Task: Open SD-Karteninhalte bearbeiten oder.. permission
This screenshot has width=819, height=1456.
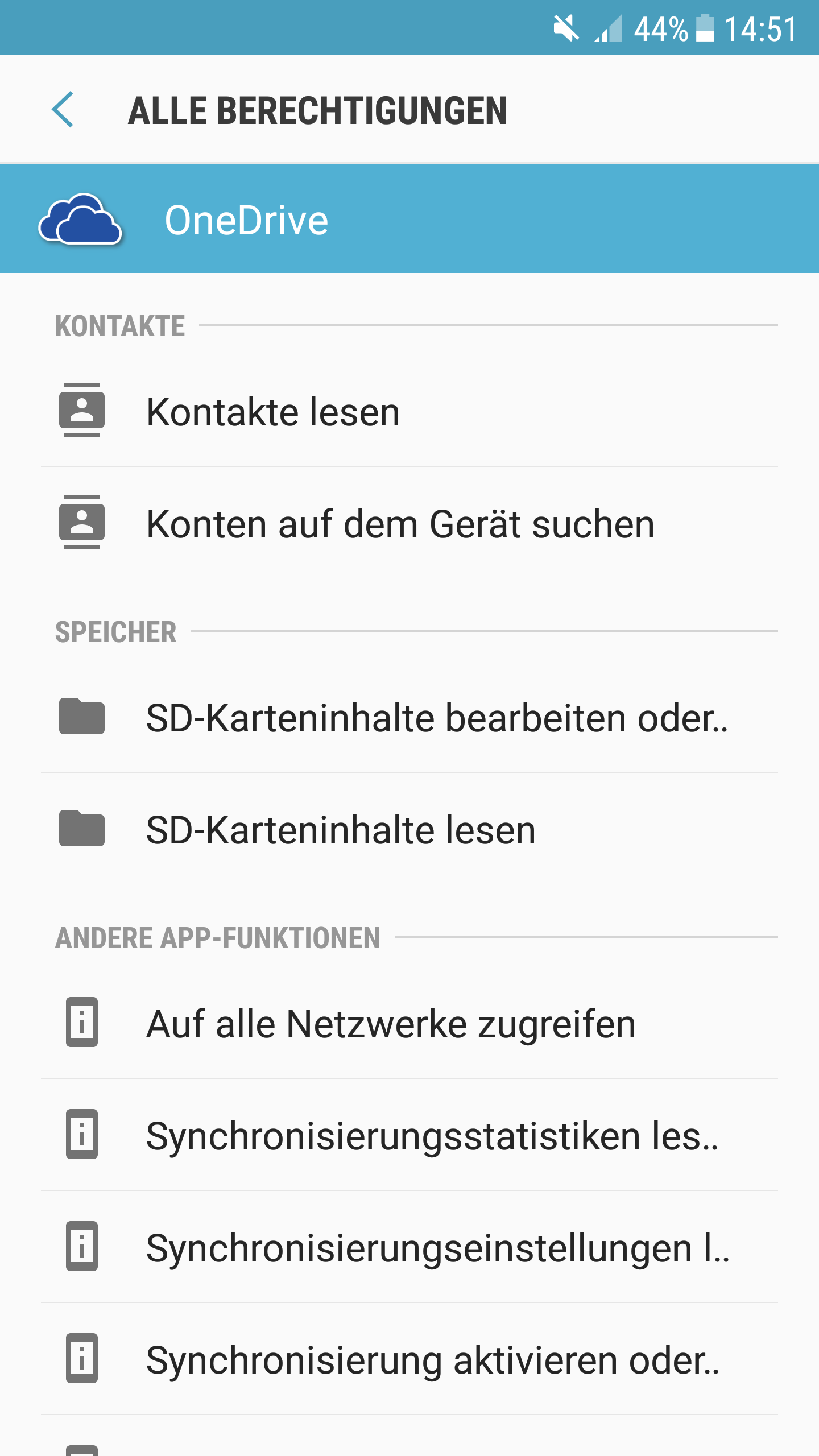Action: point(409,717)
